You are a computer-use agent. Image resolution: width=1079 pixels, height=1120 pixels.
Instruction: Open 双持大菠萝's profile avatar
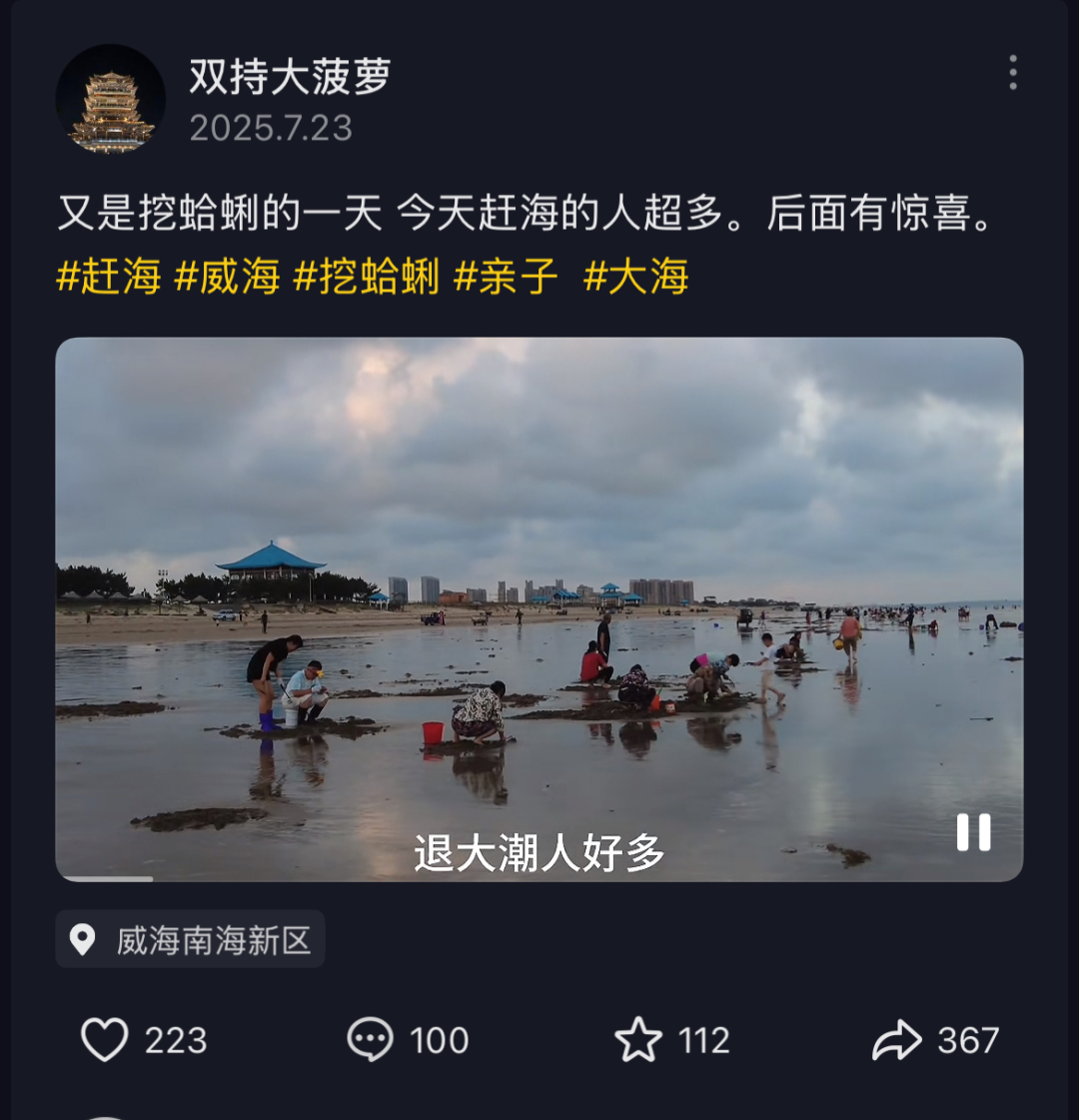(x=110, y=99)
